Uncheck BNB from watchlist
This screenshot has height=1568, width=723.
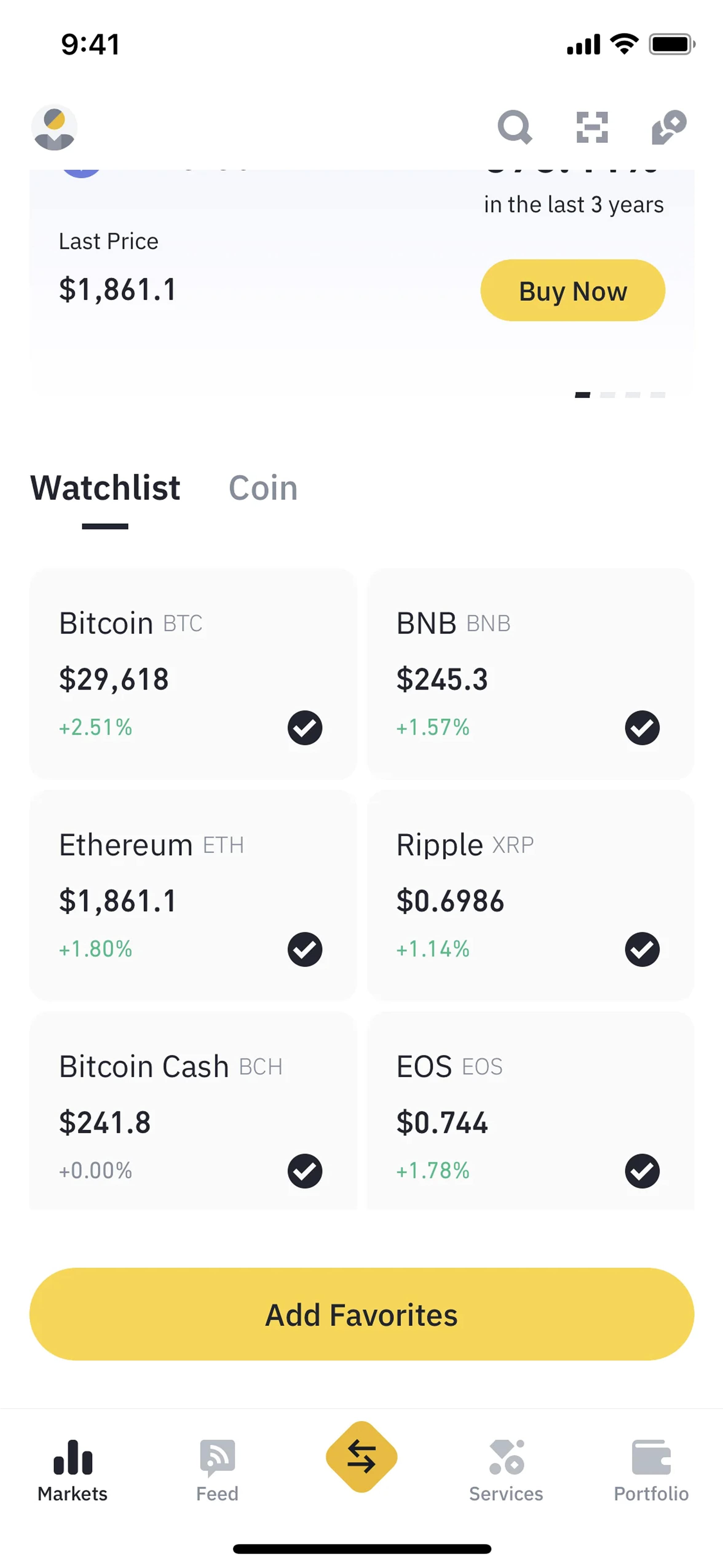click(642, 727)
